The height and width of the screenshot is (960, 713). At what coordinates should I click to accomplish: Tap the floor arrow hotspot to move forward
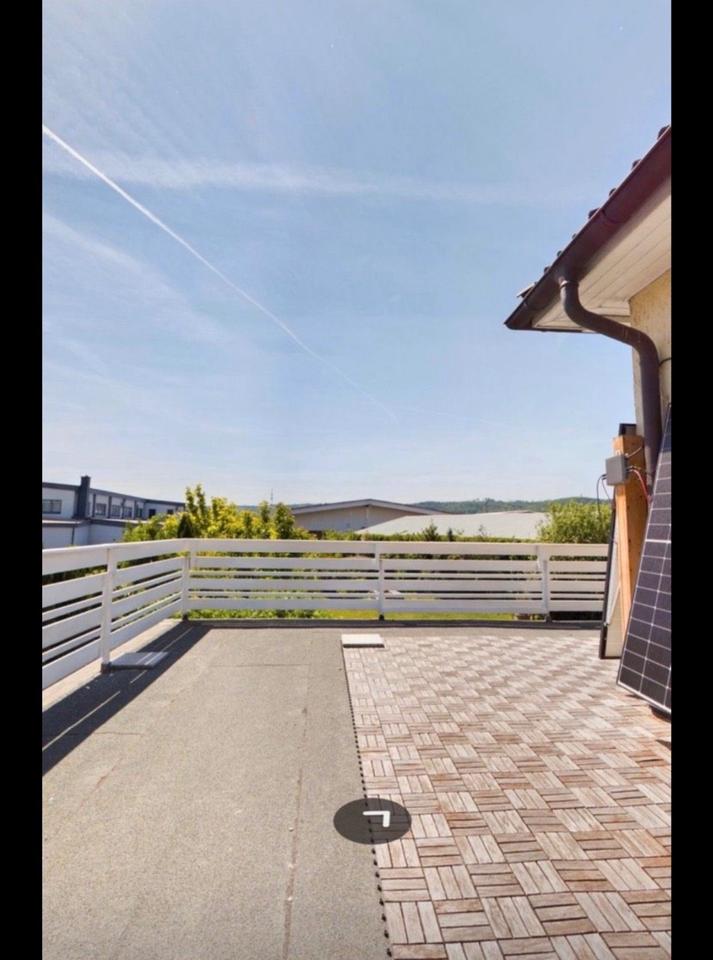(x=372, y=820)
